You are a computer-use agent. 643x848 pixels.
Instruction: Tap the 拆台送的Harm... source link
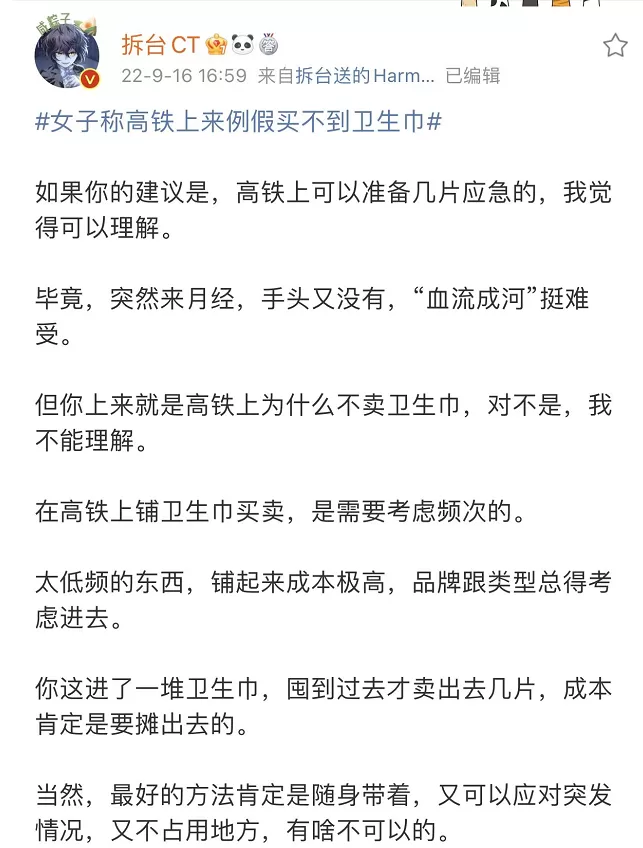click(x=364, y=76)
